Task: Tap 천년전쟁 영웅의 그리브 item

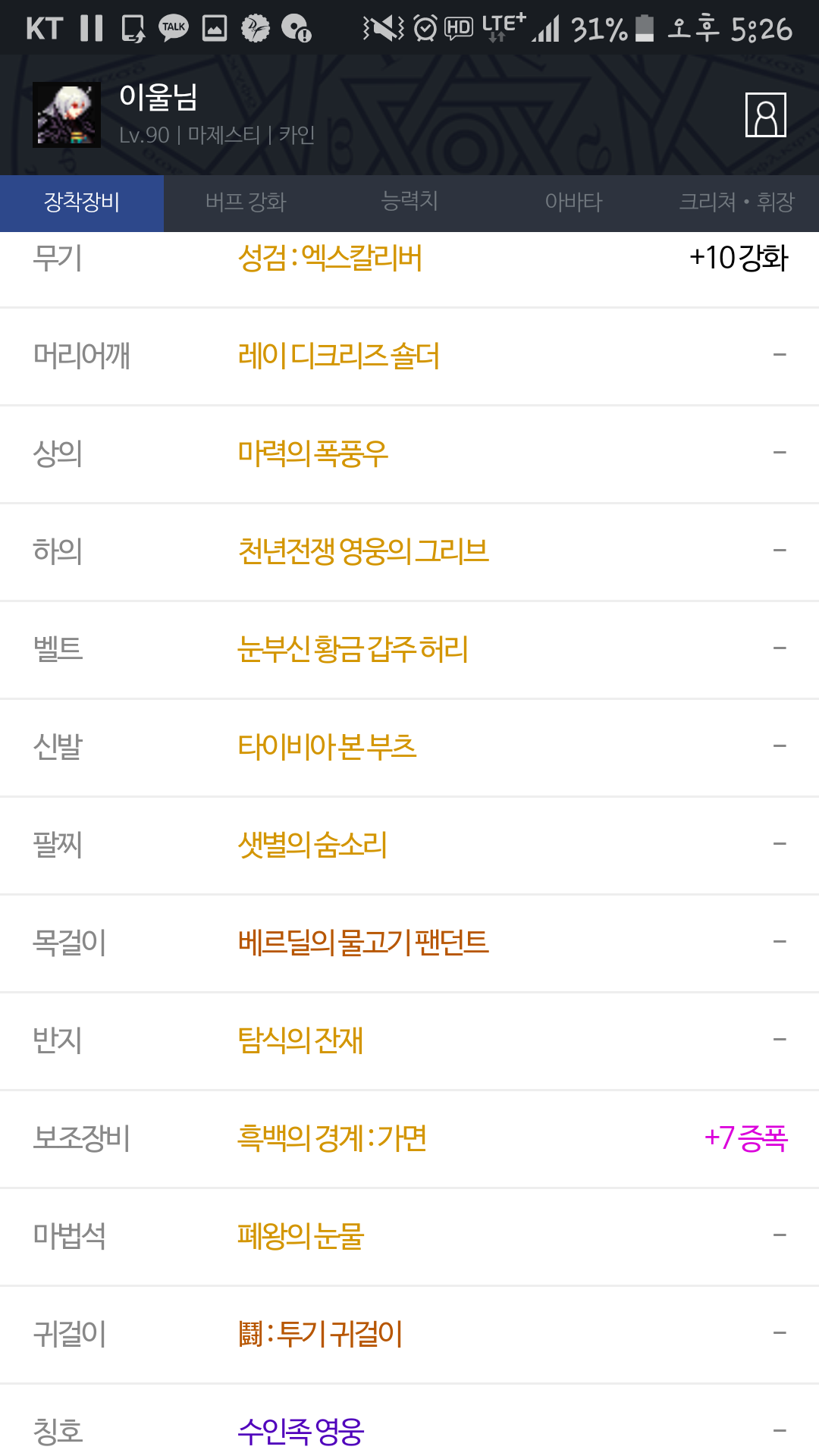Action: (x=363, y=551)
